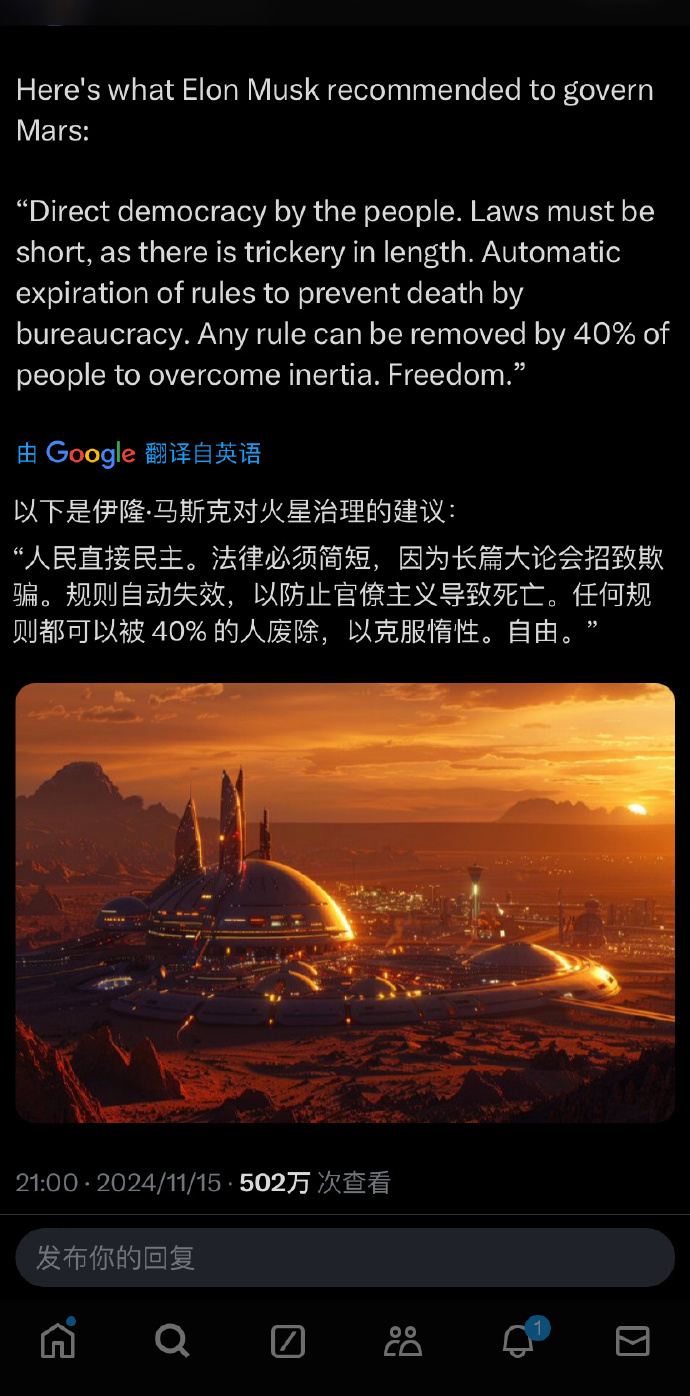690x1396 pixels.
Task: Tap the Google translated-from-English link
Action: [139, 453]
